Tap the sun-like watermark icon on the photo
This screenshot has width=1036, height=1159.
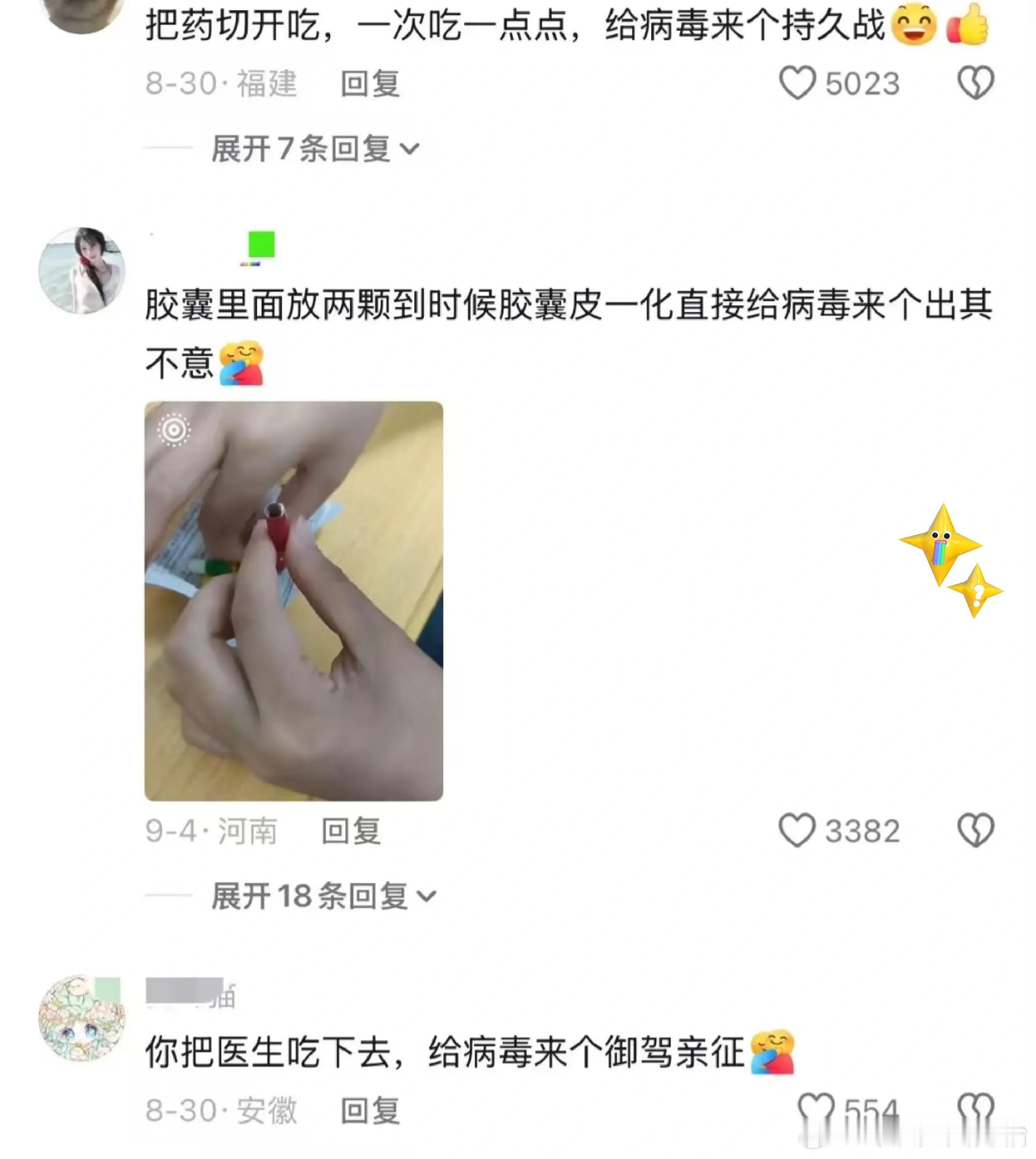(176, 431)
